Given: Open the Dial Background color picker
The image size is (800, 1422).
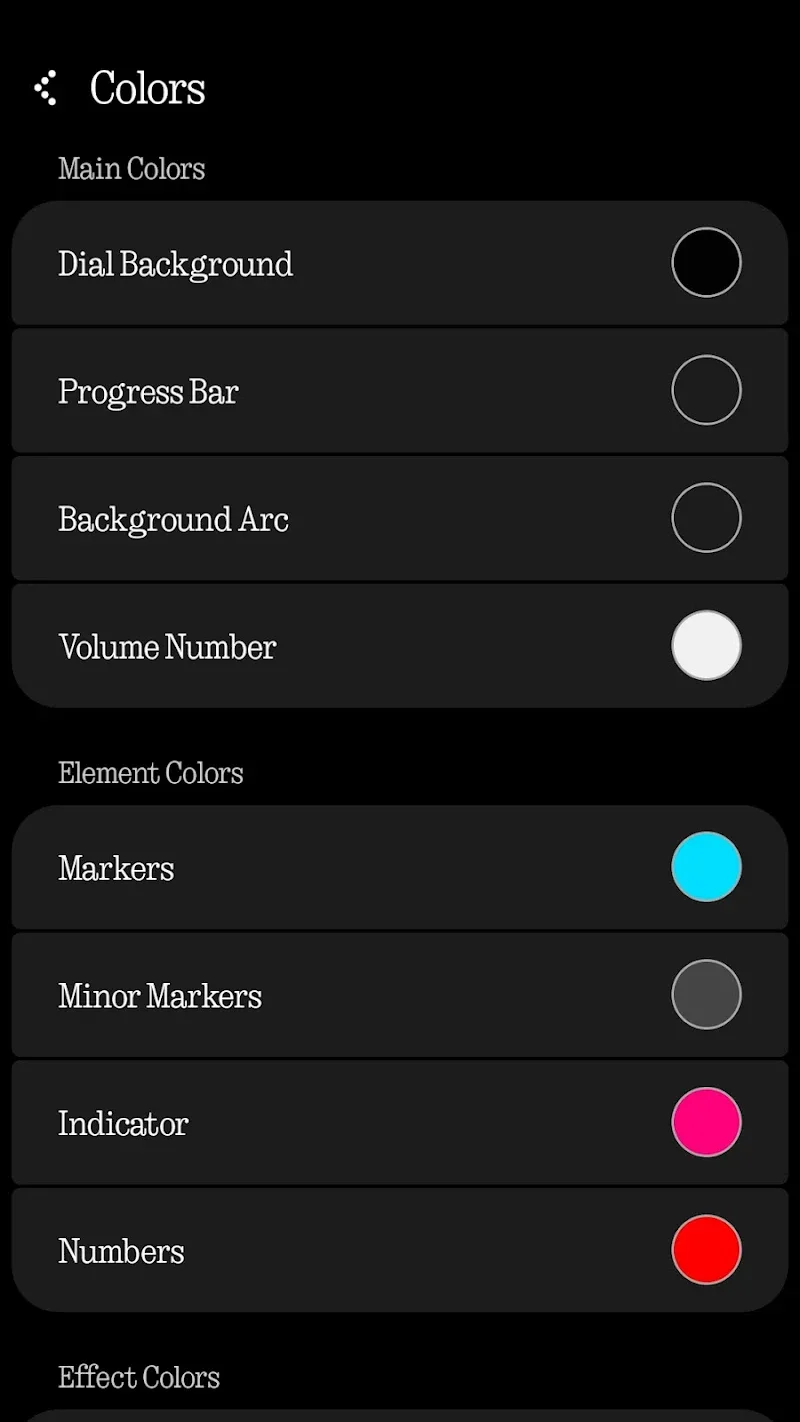Looking at the screenshot, I should click(706, 262).
